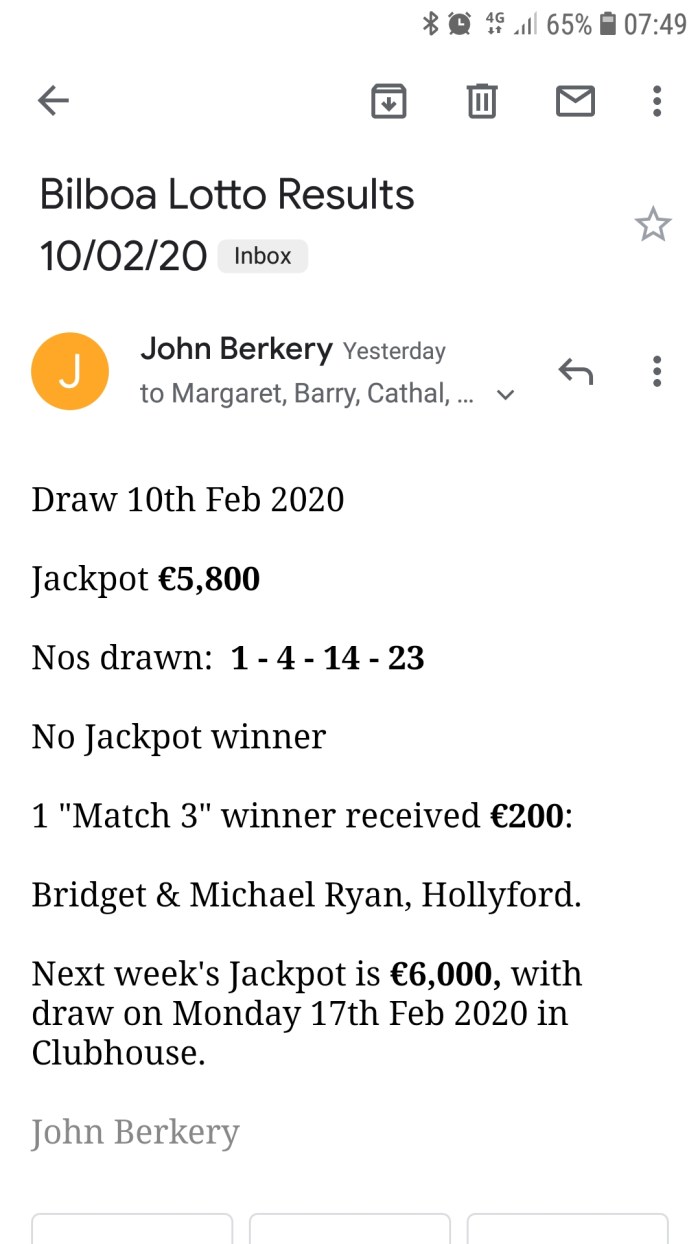
Task: Mark email as unread
Action: [x=575, y=100]
